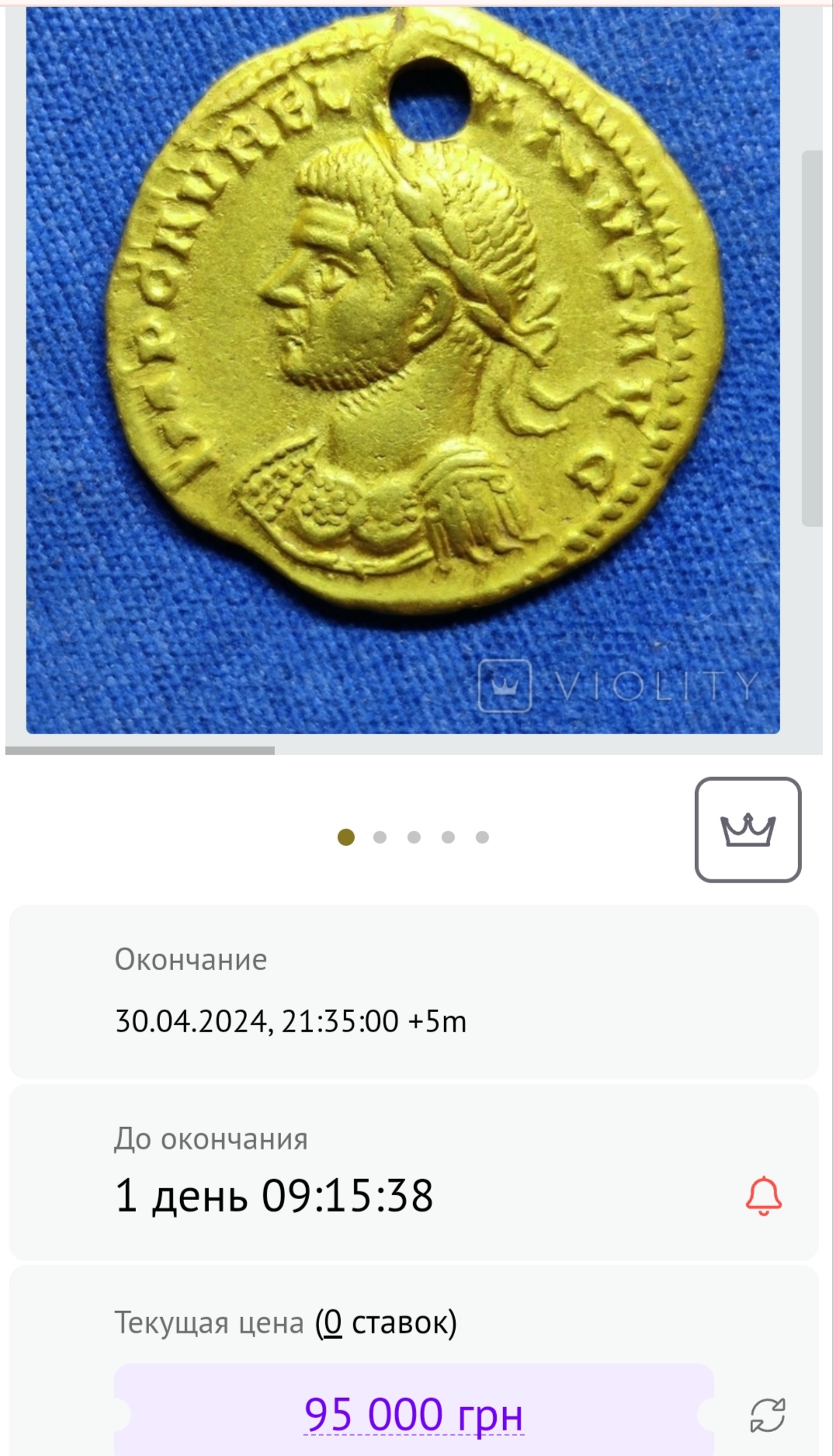Refresh the current price
This screenshot has width=833, height=1456.
tap(767, 1415)
